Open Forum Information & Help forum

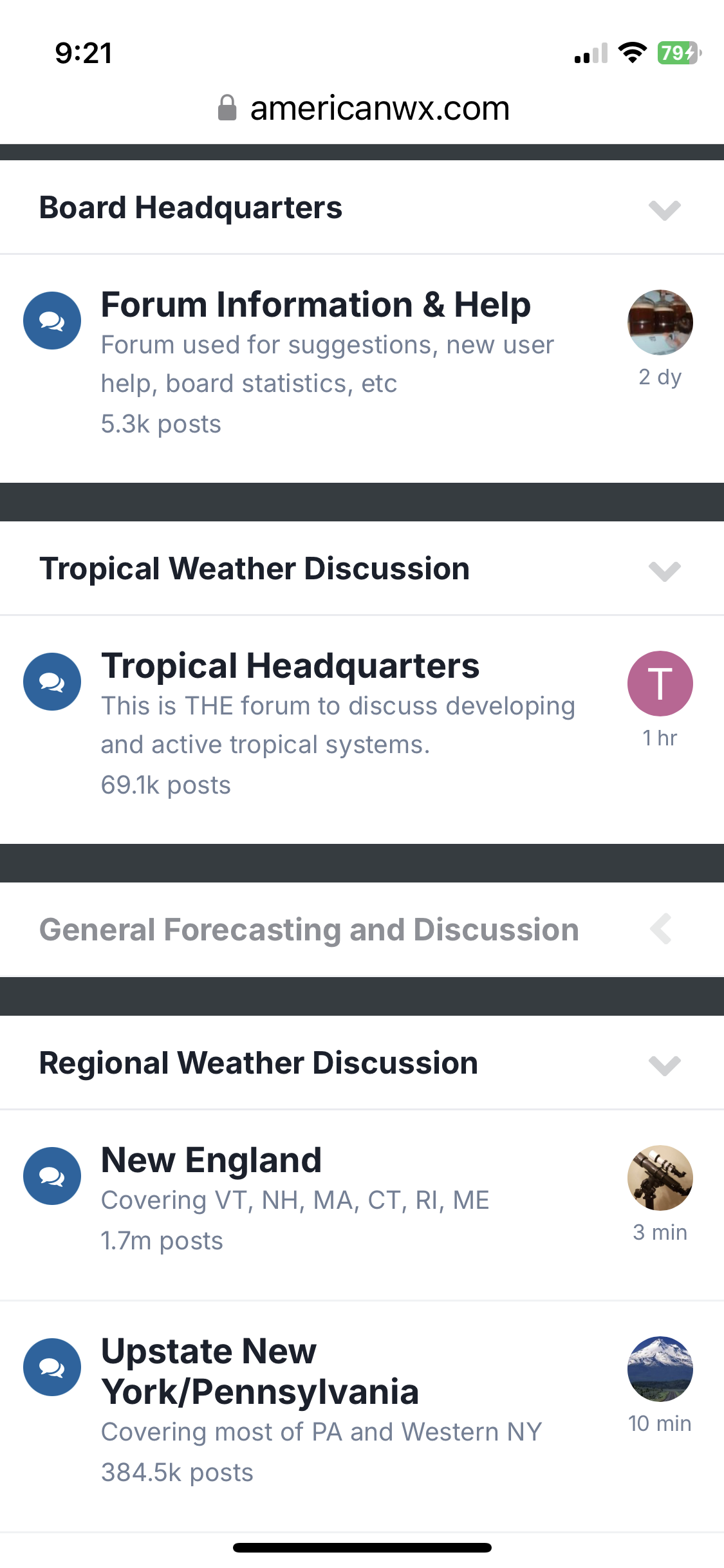[x=315, y=305]
